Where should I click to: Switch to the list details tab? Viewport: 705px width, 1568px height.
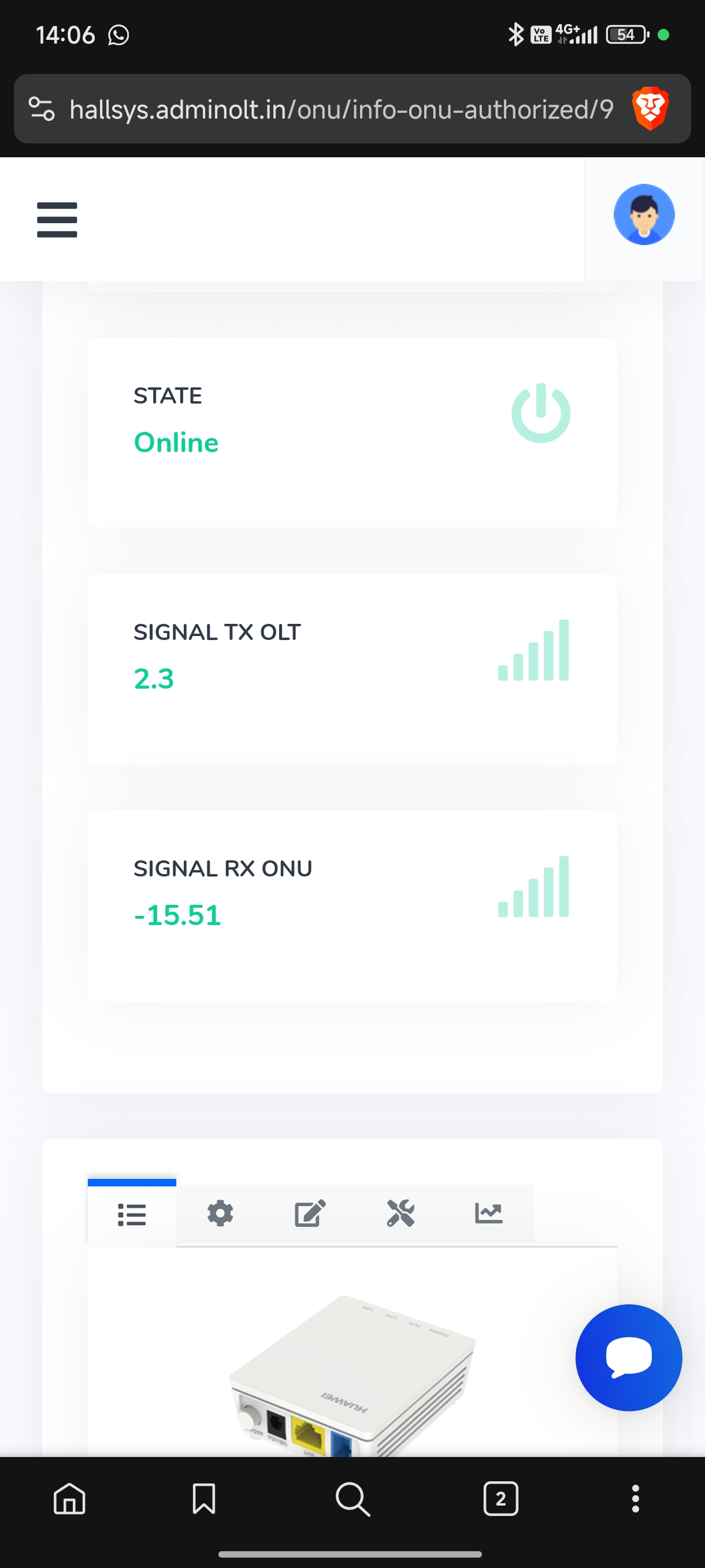[132, 1214]
